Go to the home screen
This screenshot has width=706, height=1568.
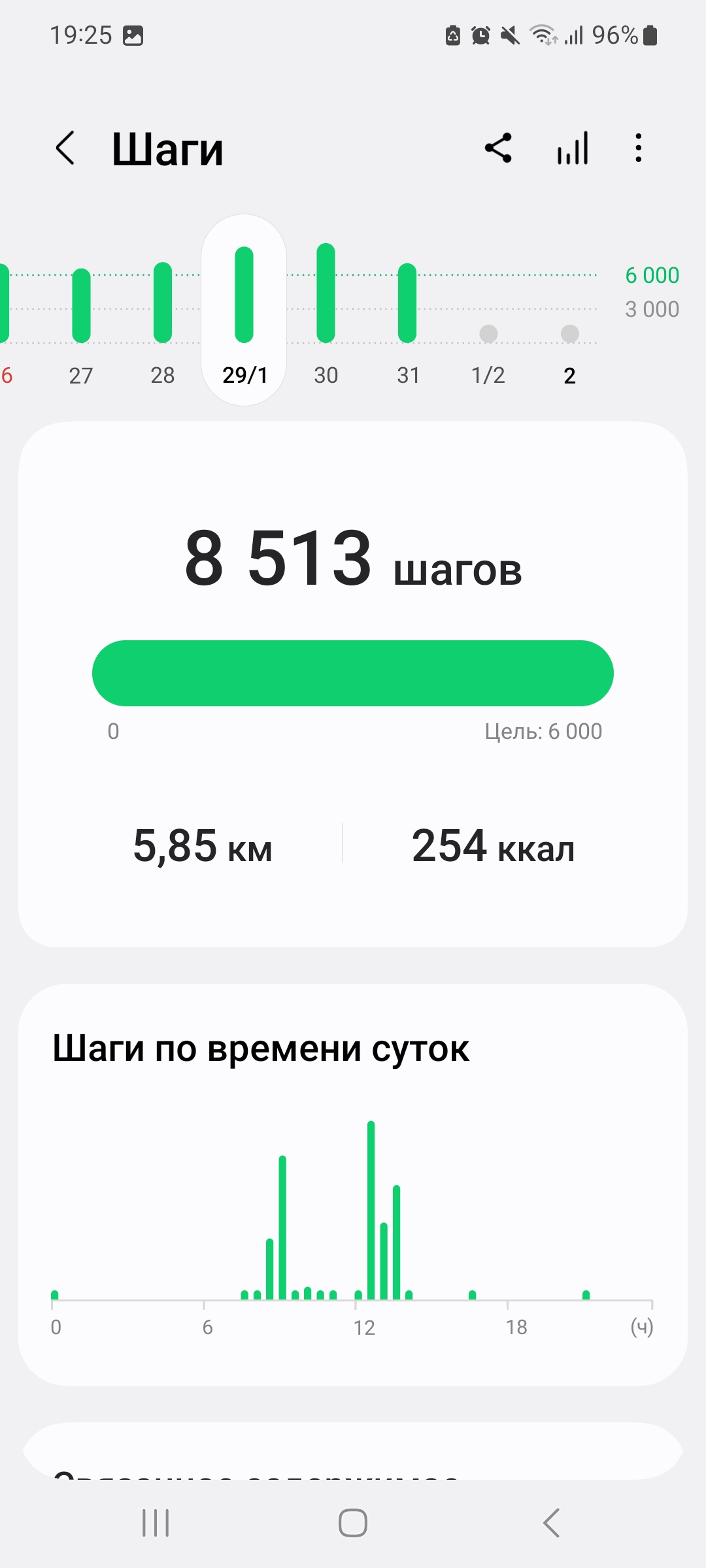pos(353,1523)
